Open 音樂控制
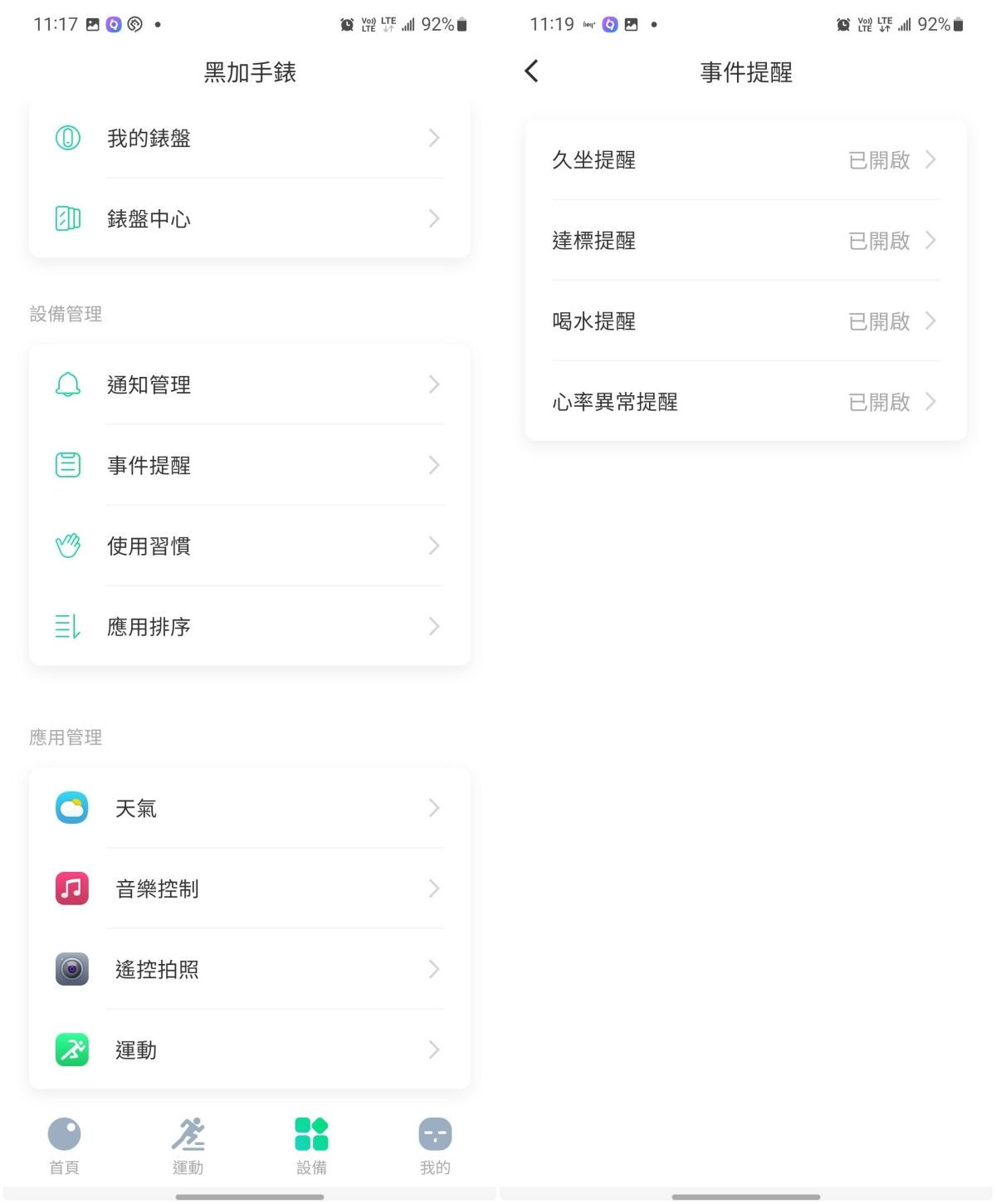This screenshot has width=996, height=1204. tap(249, 888)
